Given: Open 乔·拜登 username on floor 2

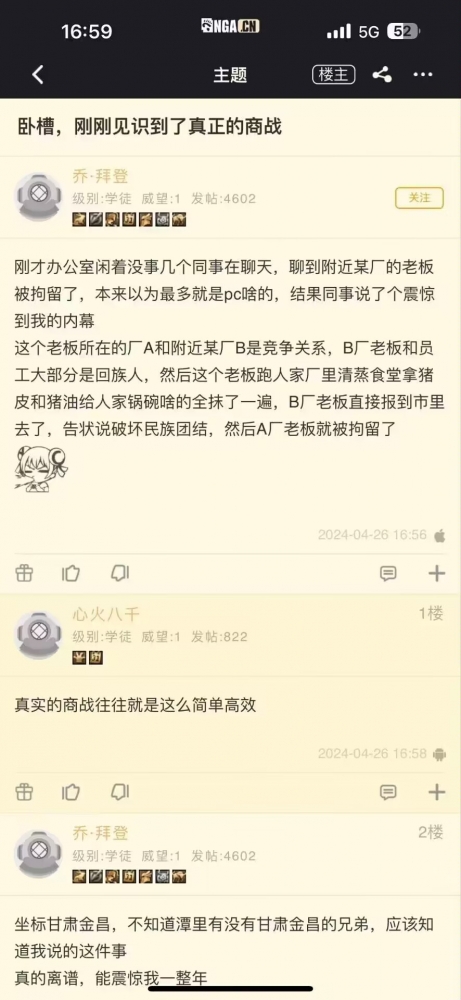Looking at the screenshot, I should (100, 833).
